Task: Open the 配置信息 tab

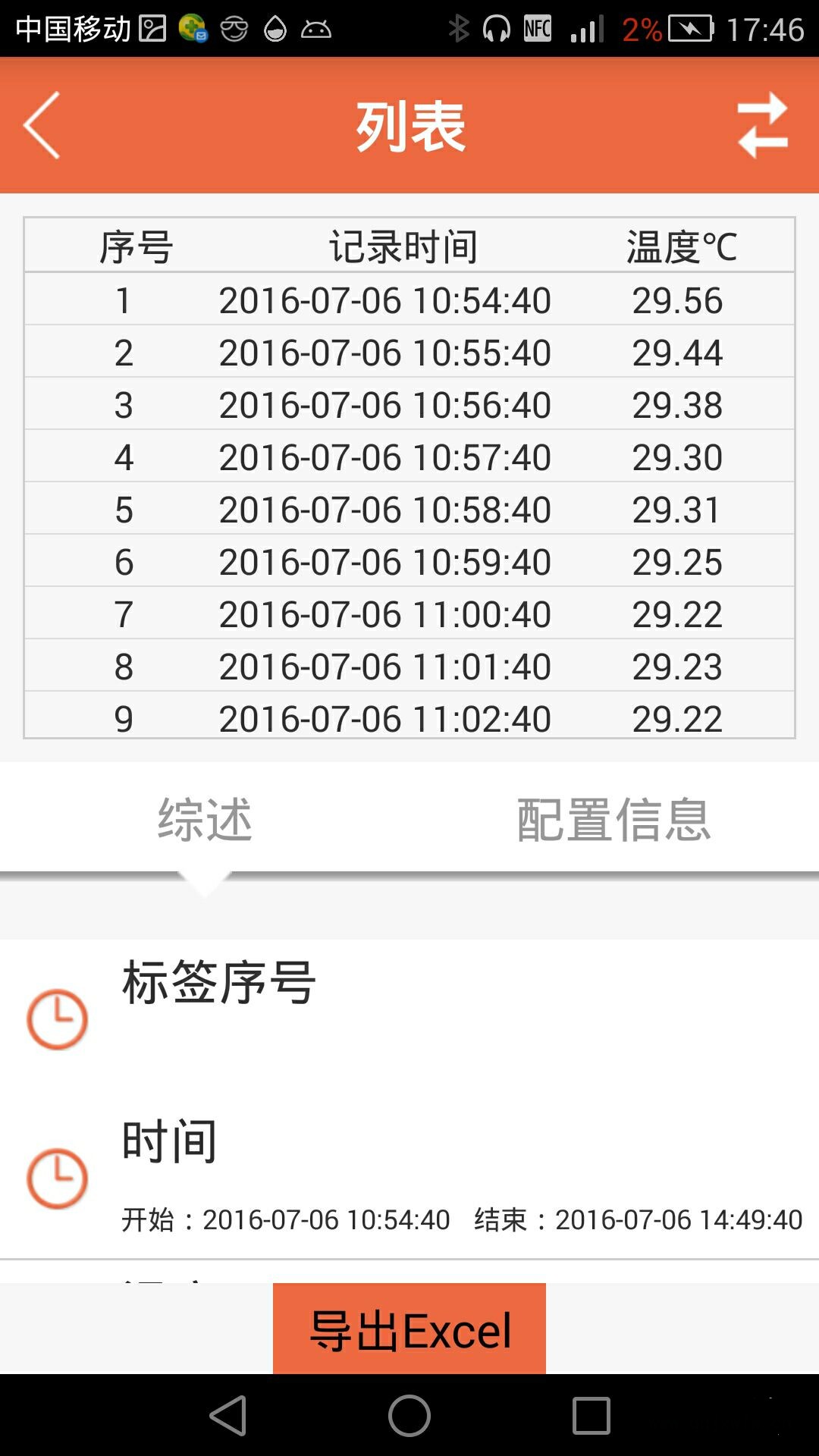Action: click(614, 820)
